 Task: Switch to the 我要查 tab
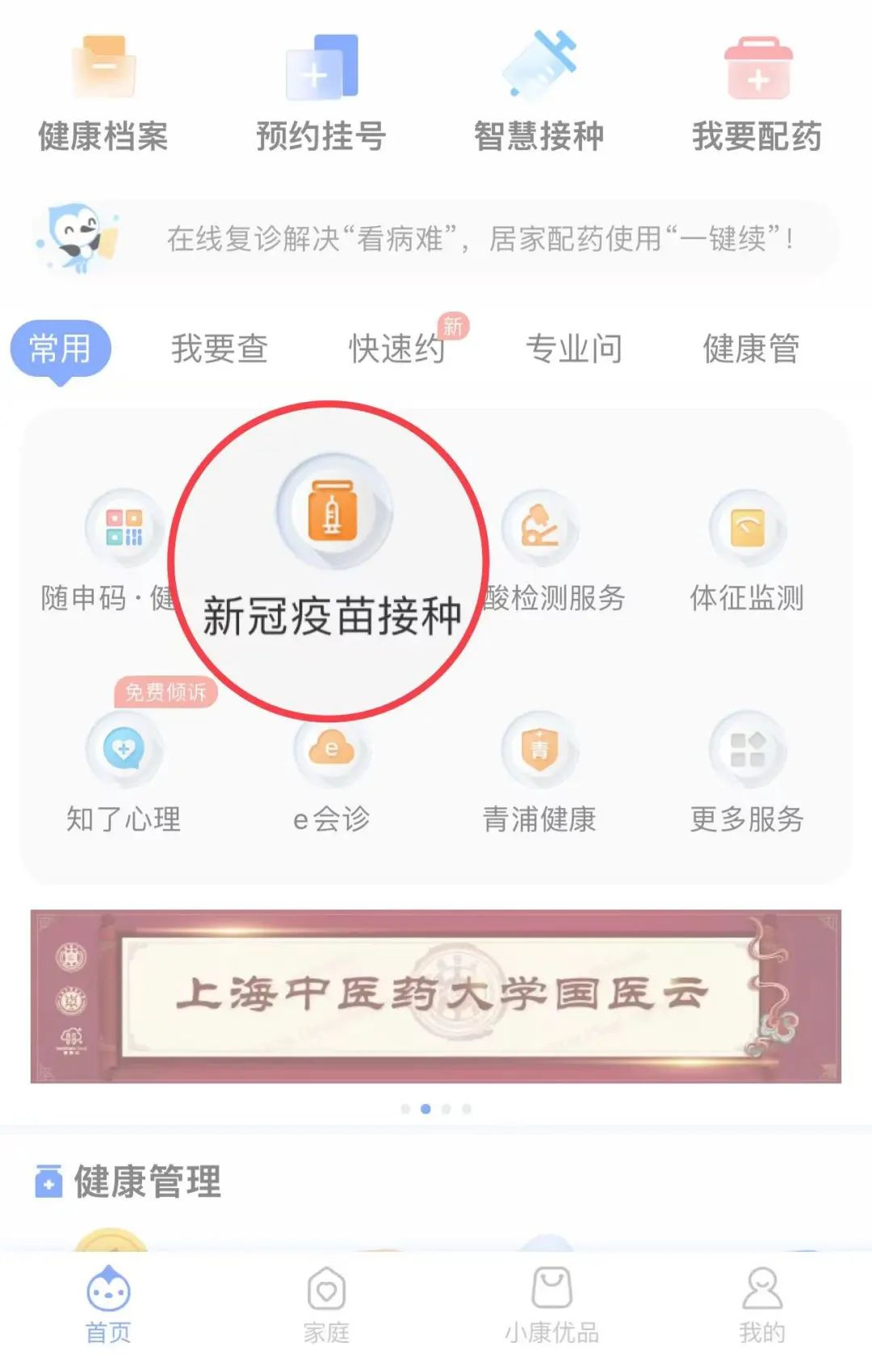219,349
